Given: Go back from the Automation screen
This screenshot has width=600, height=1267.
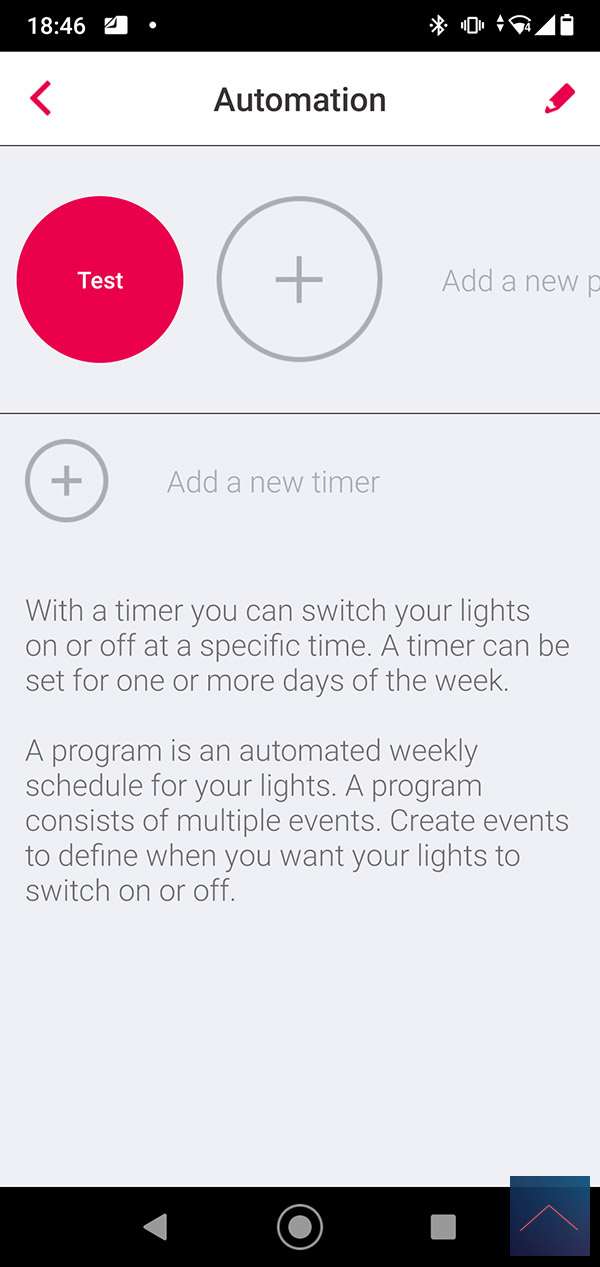Looking at the screenshot, I should click(40, 99).
